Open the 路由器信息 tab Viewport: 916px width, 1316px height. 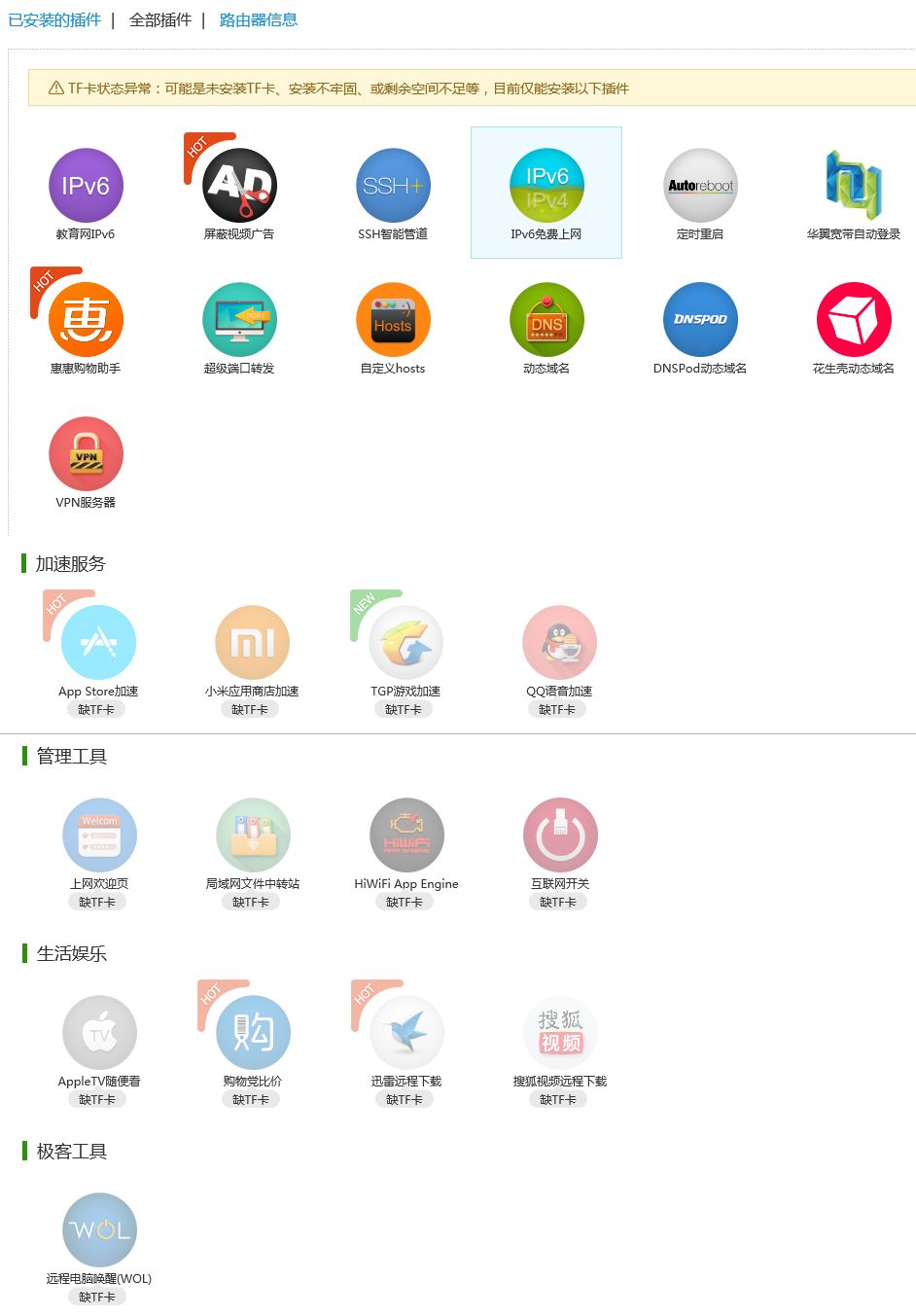pyautogui.click(x=259, y=19)
